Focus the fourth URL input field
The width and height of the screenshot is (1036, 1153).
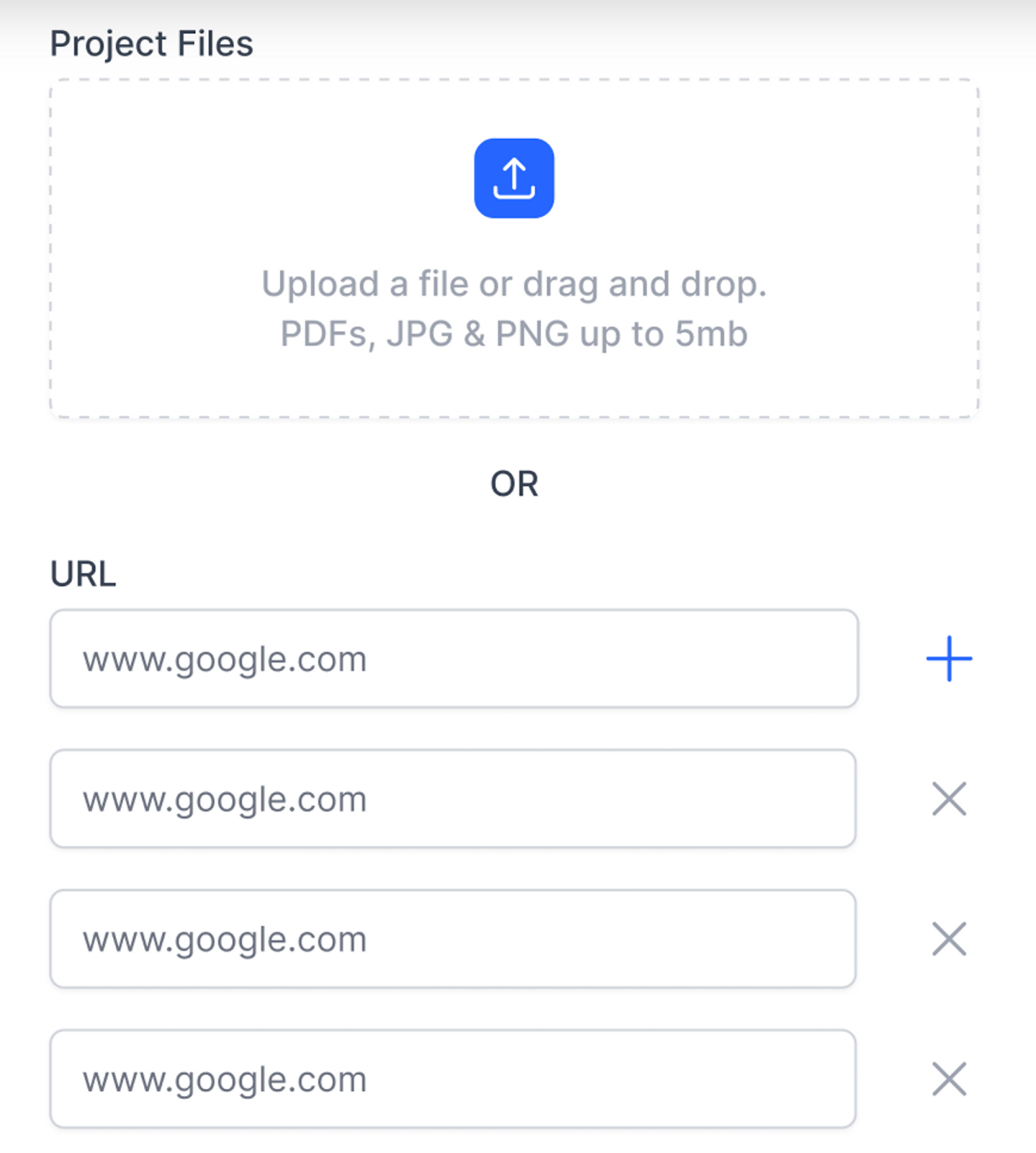[x=452, y=1079]
